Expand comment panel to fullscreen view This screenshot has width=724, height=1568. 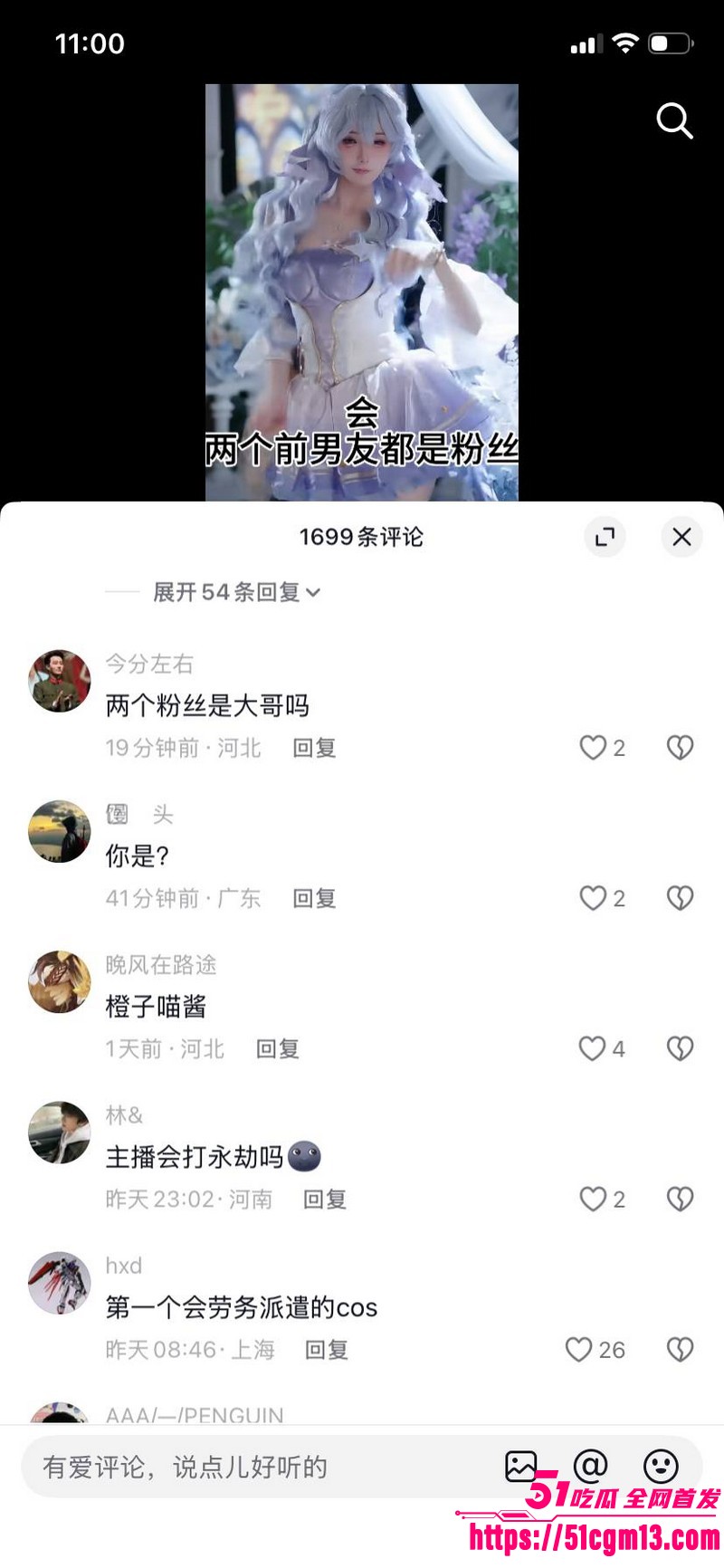(x=605, y=537)
